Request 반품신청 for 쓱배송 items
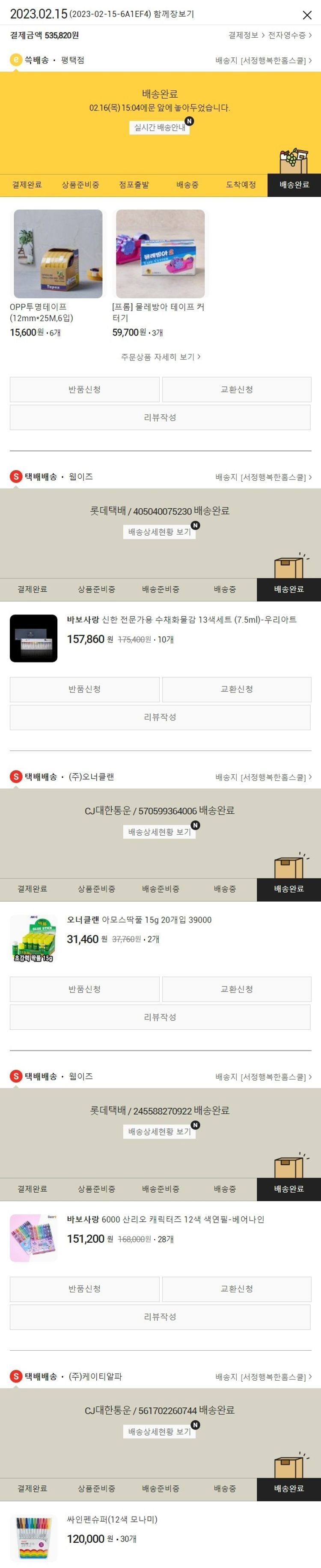Viewport: 321px width, 1568px height. [x=84, y=390]
